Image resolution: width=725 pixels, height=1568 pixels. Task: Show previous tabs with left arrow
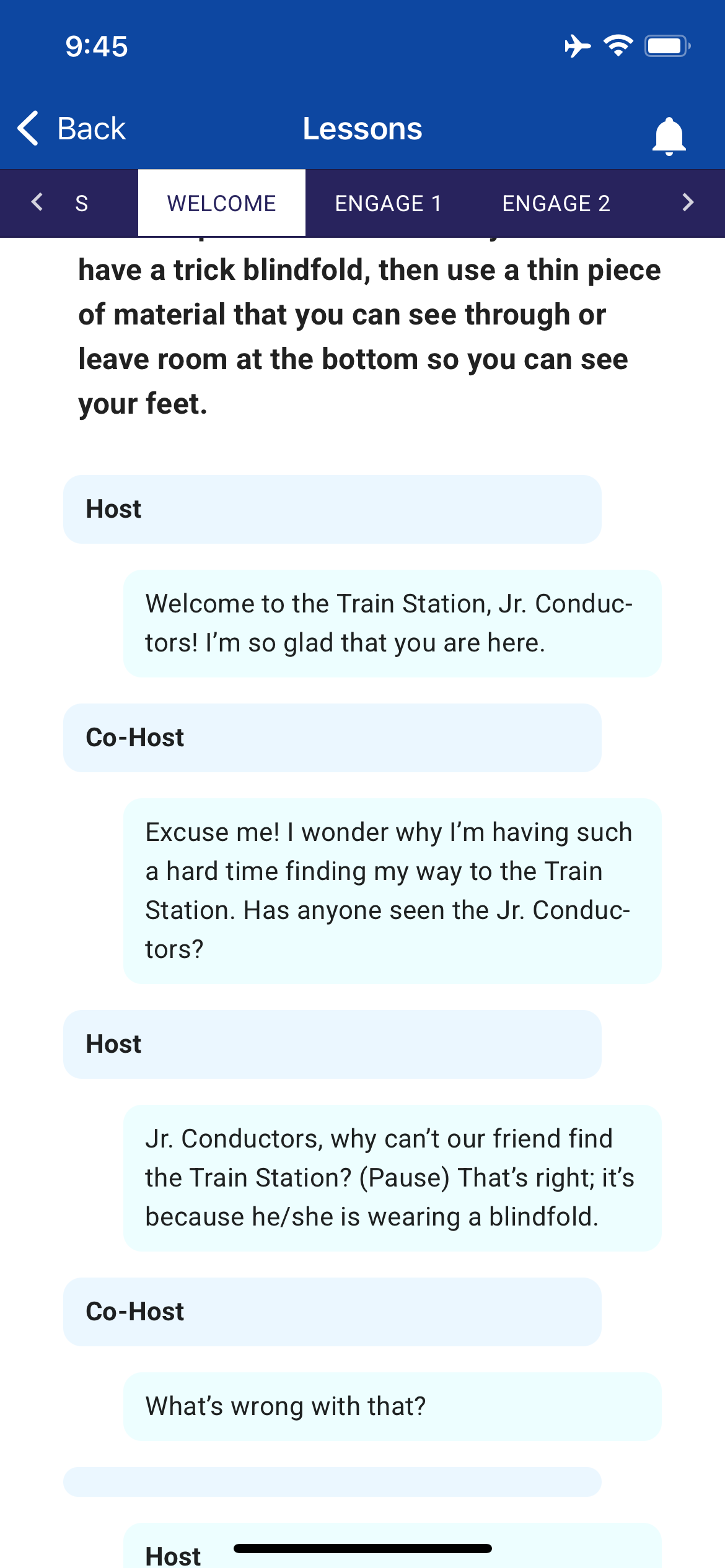click(37, 202)
